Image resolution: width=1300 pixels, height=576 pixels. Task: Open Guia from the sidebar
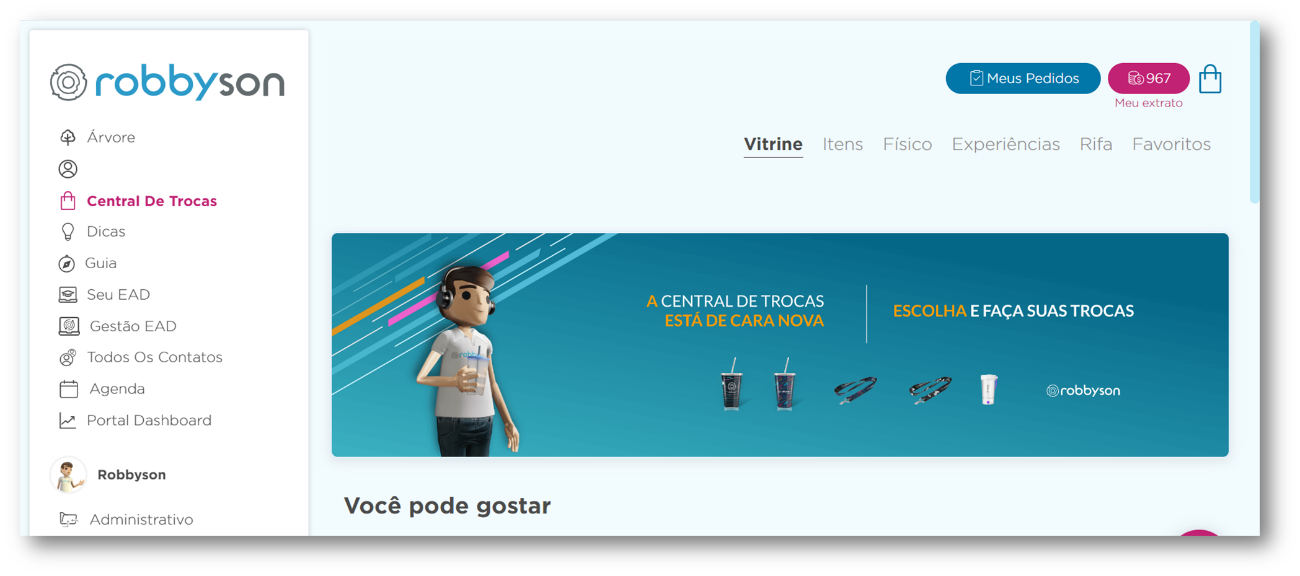[x=100, y=263]
